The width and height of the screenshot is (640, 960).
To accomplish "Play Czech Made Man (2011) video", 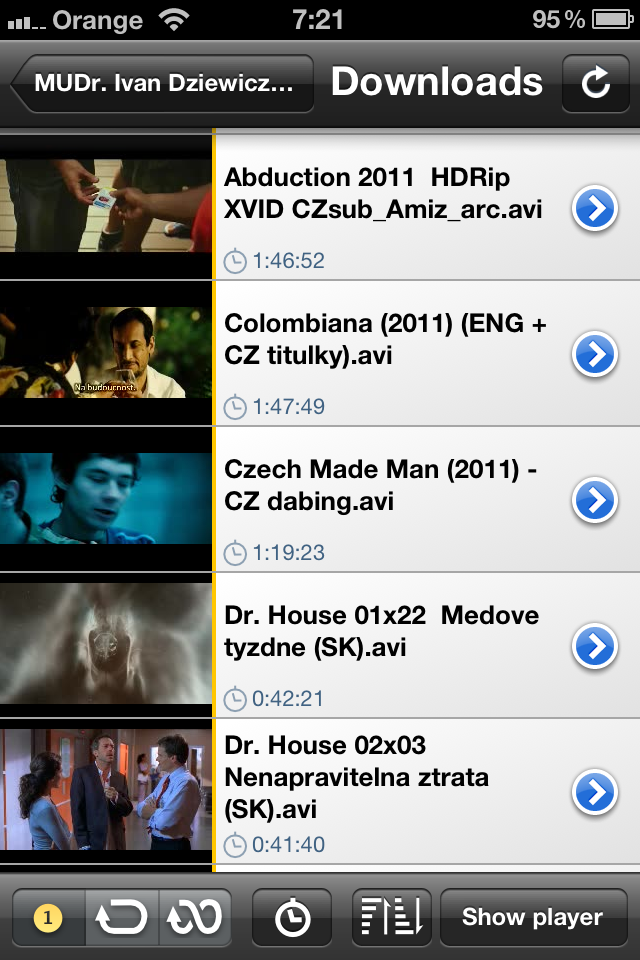I will pyautogui.click(x=380, y=486).
